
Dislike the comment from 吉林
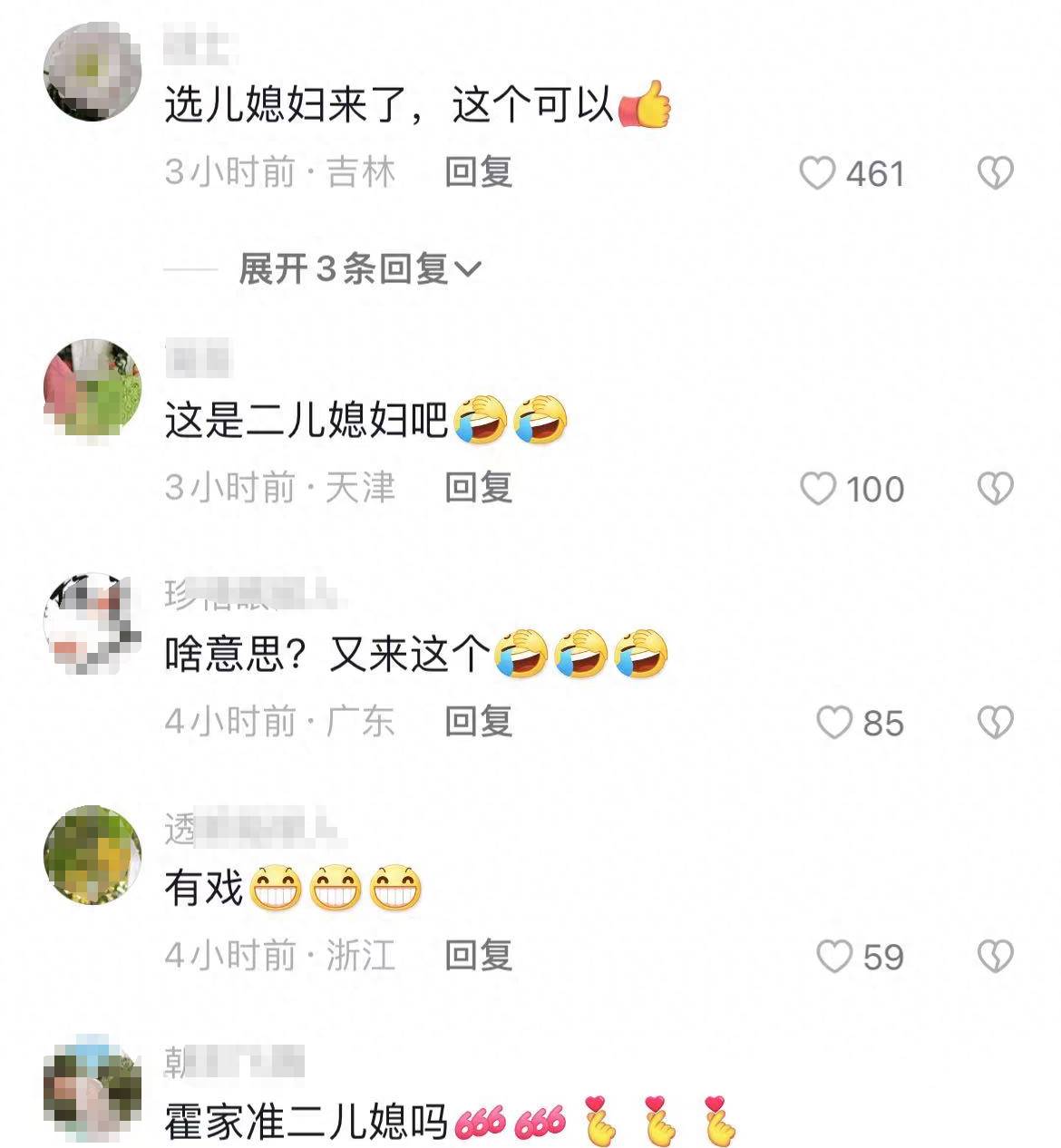pos(995,172)
